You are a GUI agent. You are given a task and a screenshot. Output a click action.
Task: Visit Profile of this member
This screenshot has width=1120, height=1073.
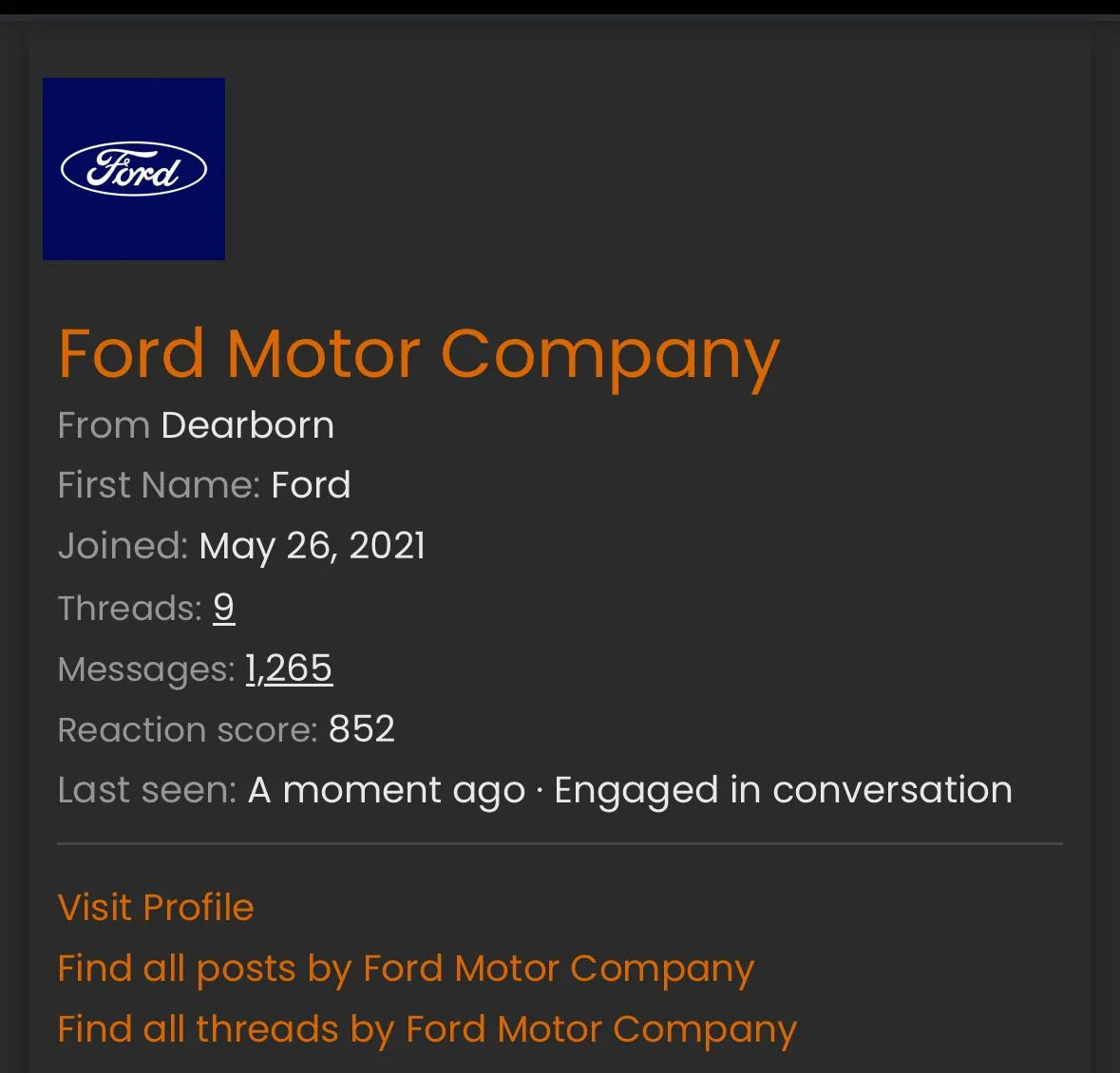156,908
